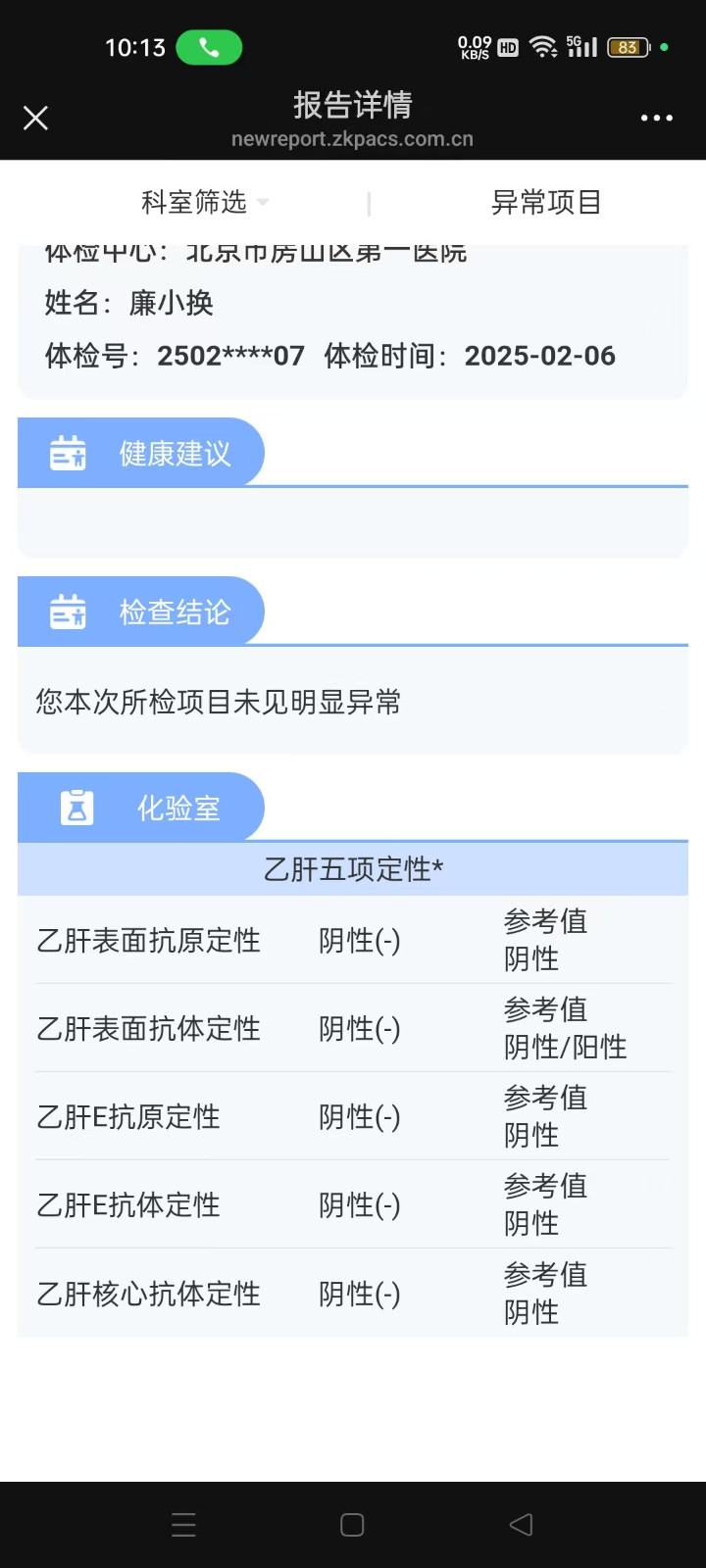Close the report details page
The height and width of the screenshot is (1568, 706).
pos(35,119)
